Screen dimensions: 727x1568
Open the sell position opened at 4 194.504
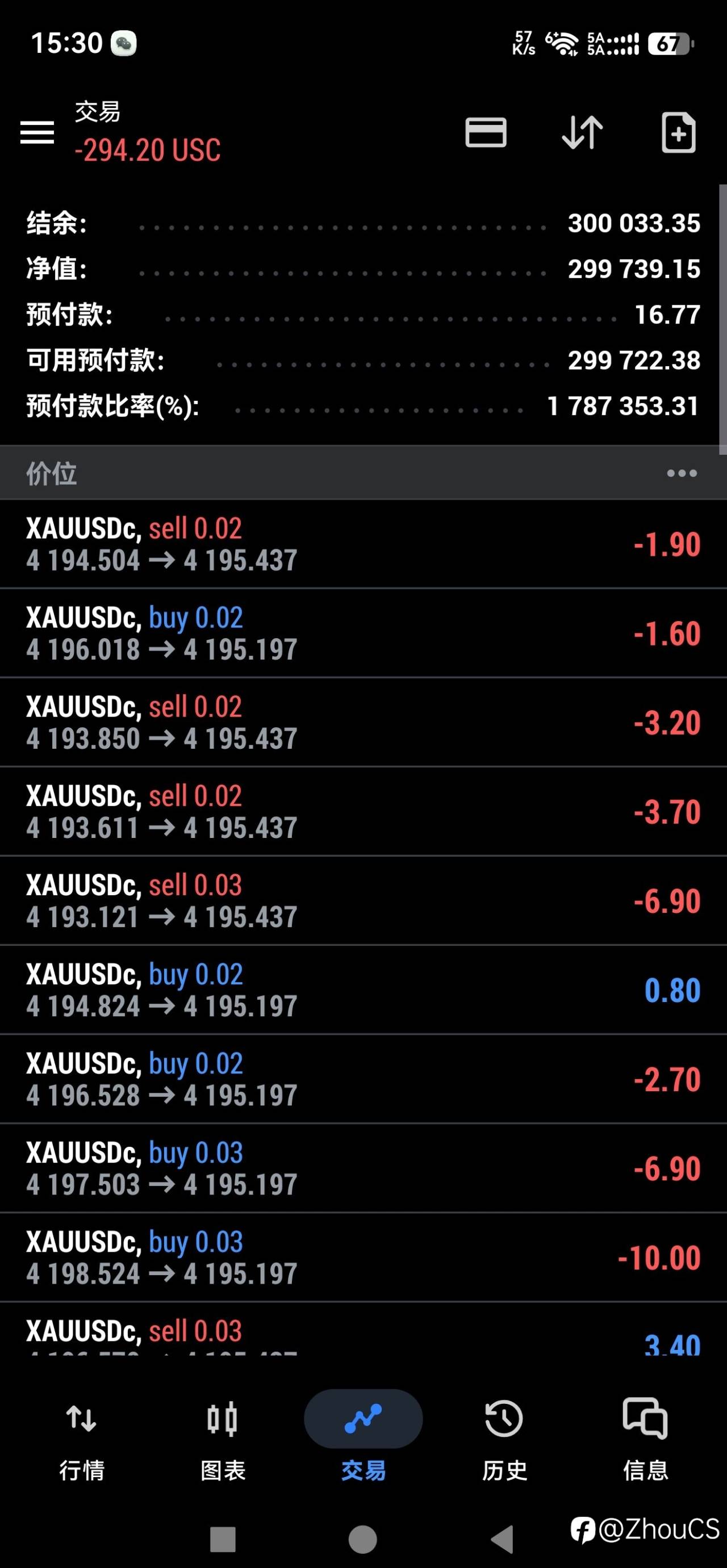[363, 544]
